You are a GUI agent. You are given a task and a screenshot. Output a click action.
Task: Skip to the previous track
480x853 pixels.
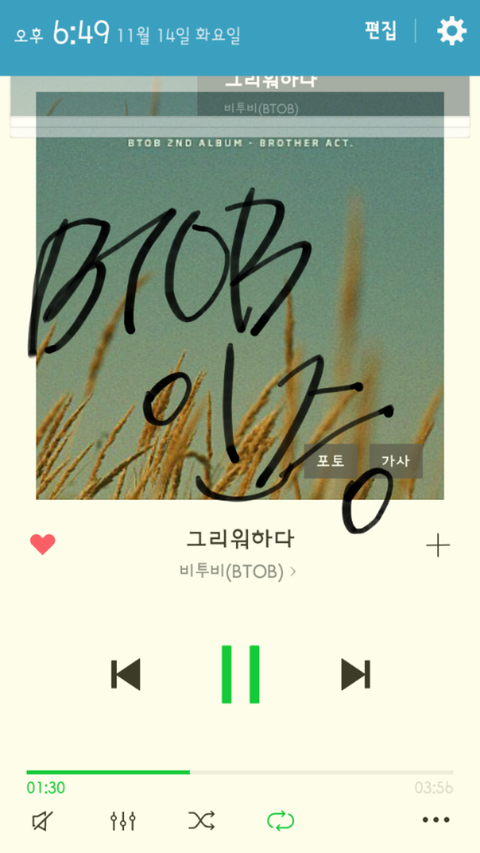tap(126, 674)
